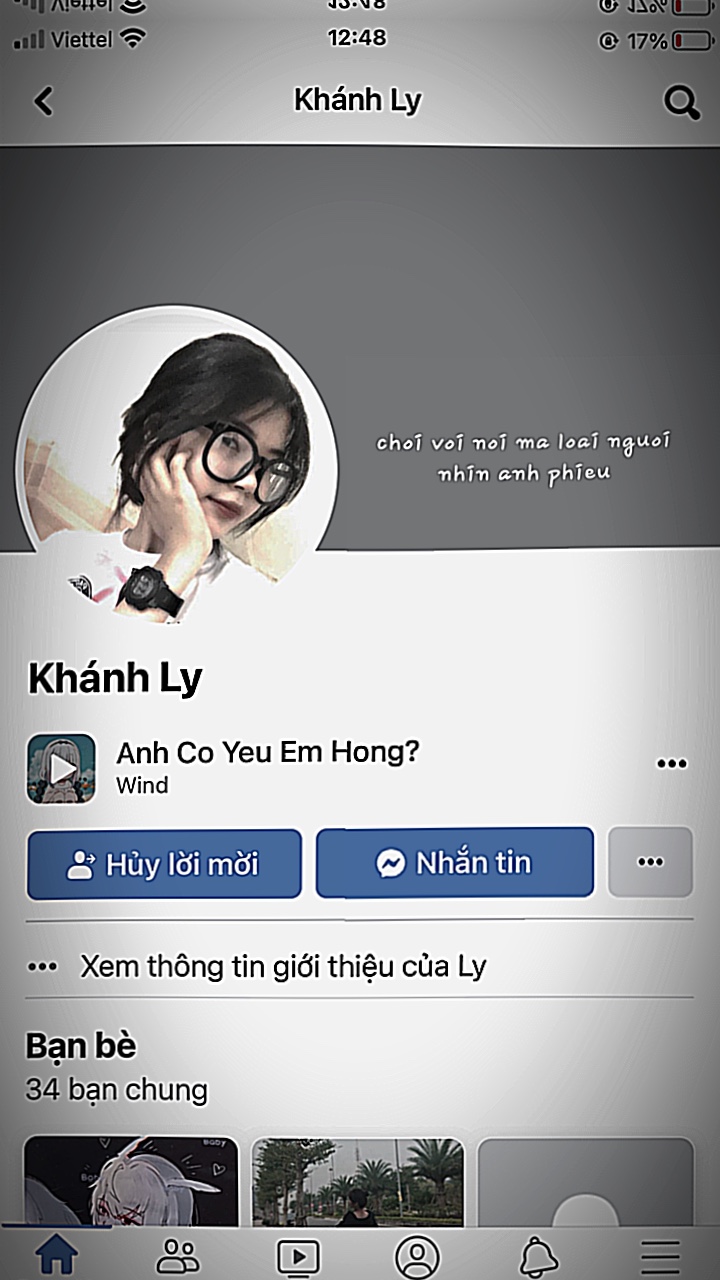Go back from Khánh Ly's profile

tap(43, 101)
